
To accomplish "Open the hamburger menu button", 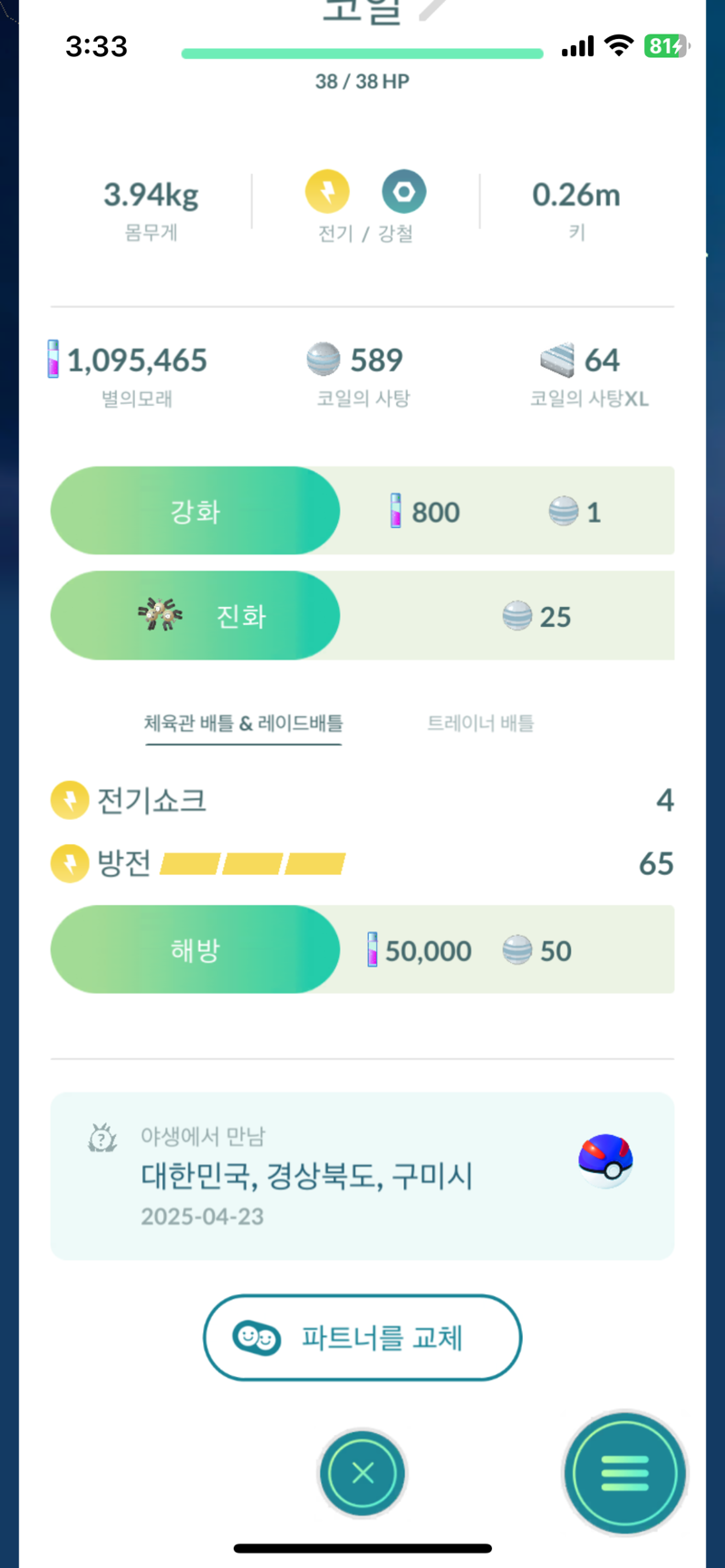I will coord(624,1474).
